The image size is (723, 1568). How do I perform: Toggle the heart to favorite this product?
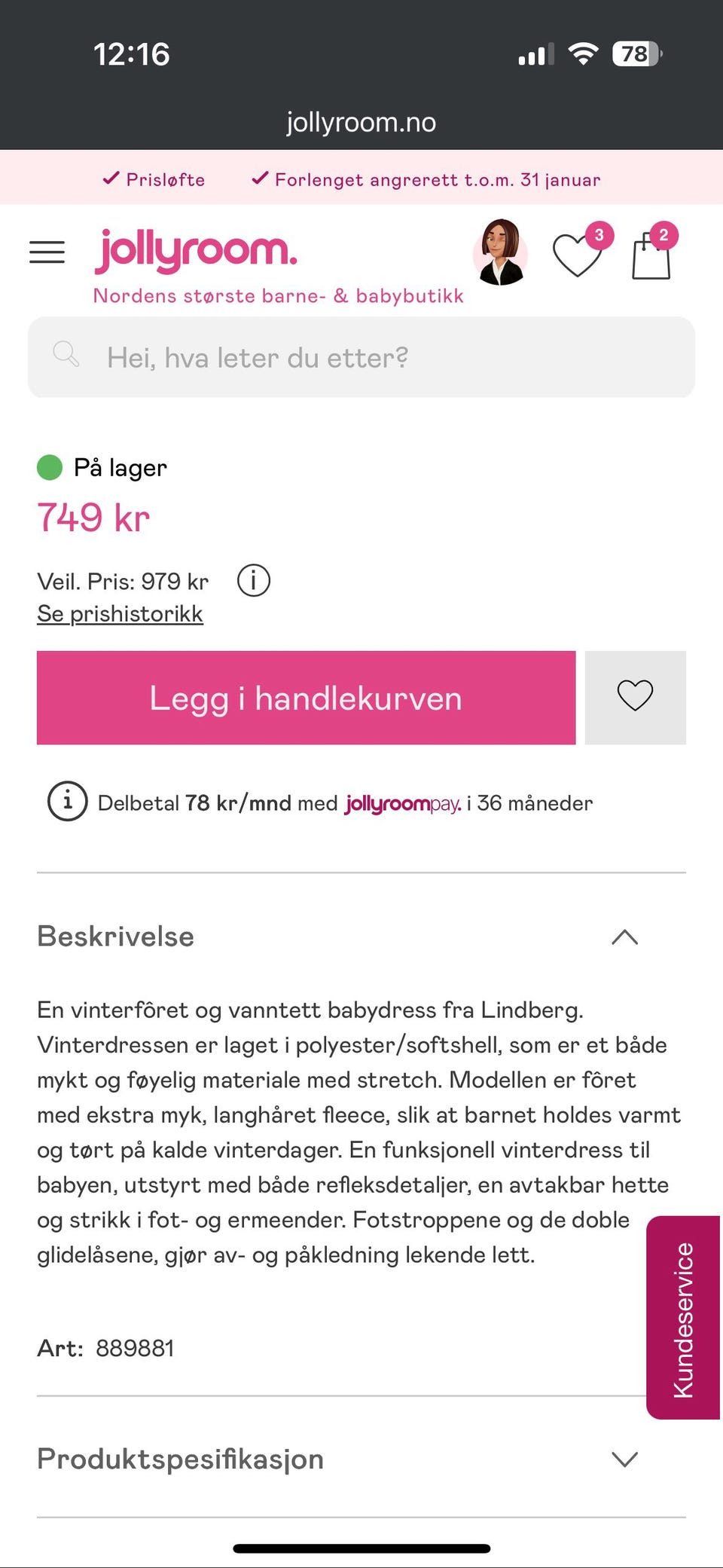[x=635, y=696]
